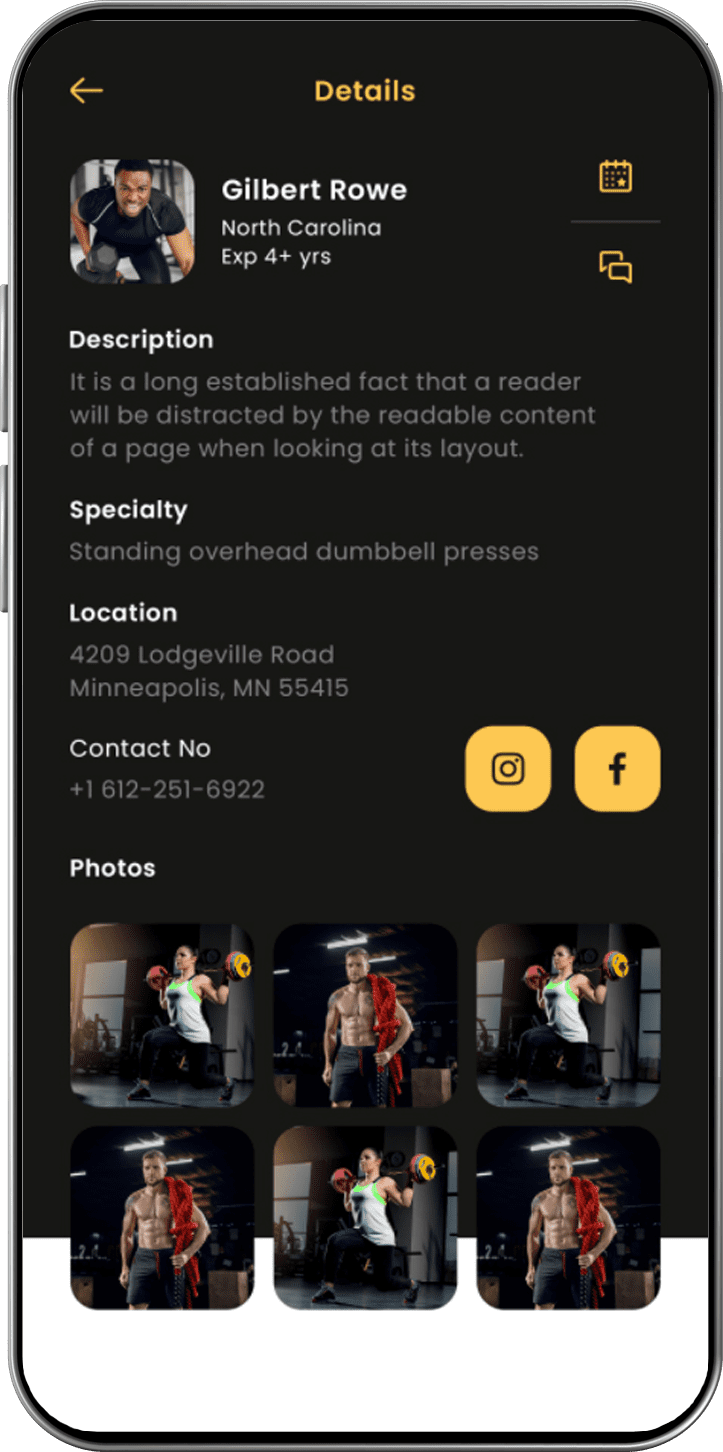Open the top-row photo of the shirtless man
Viewport: 723px width, 1452px height.
click(x=365, y=1015)
